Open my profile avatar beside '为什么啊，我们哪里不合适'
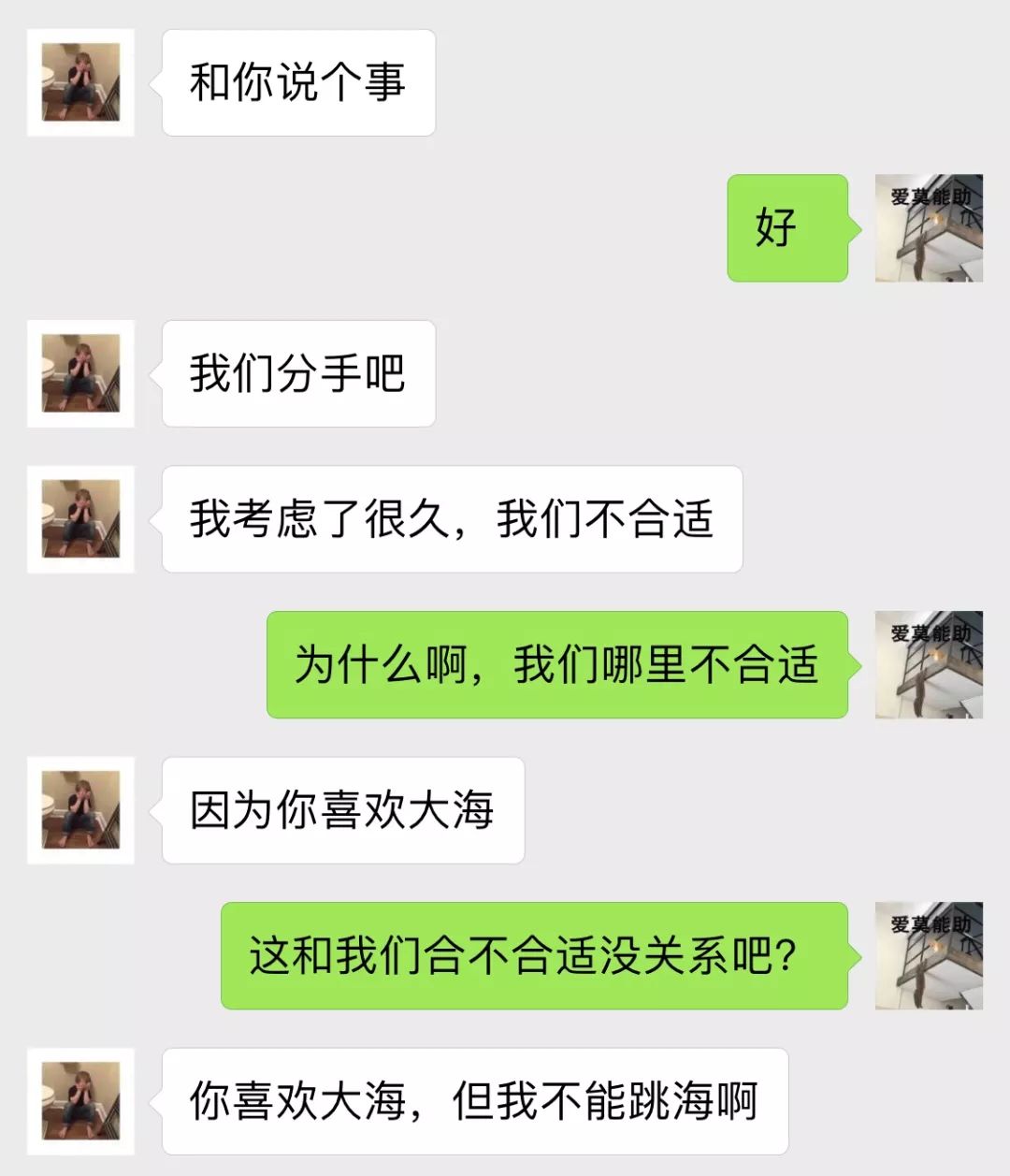The height and width of the screenshot is (1176, 1010). point(929,664)
